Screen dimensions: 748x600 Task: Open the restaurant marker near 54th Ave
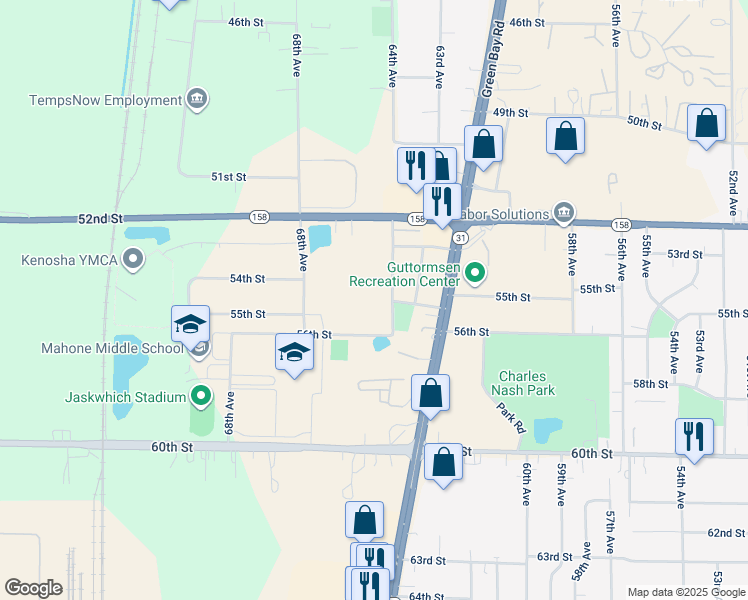693,436
